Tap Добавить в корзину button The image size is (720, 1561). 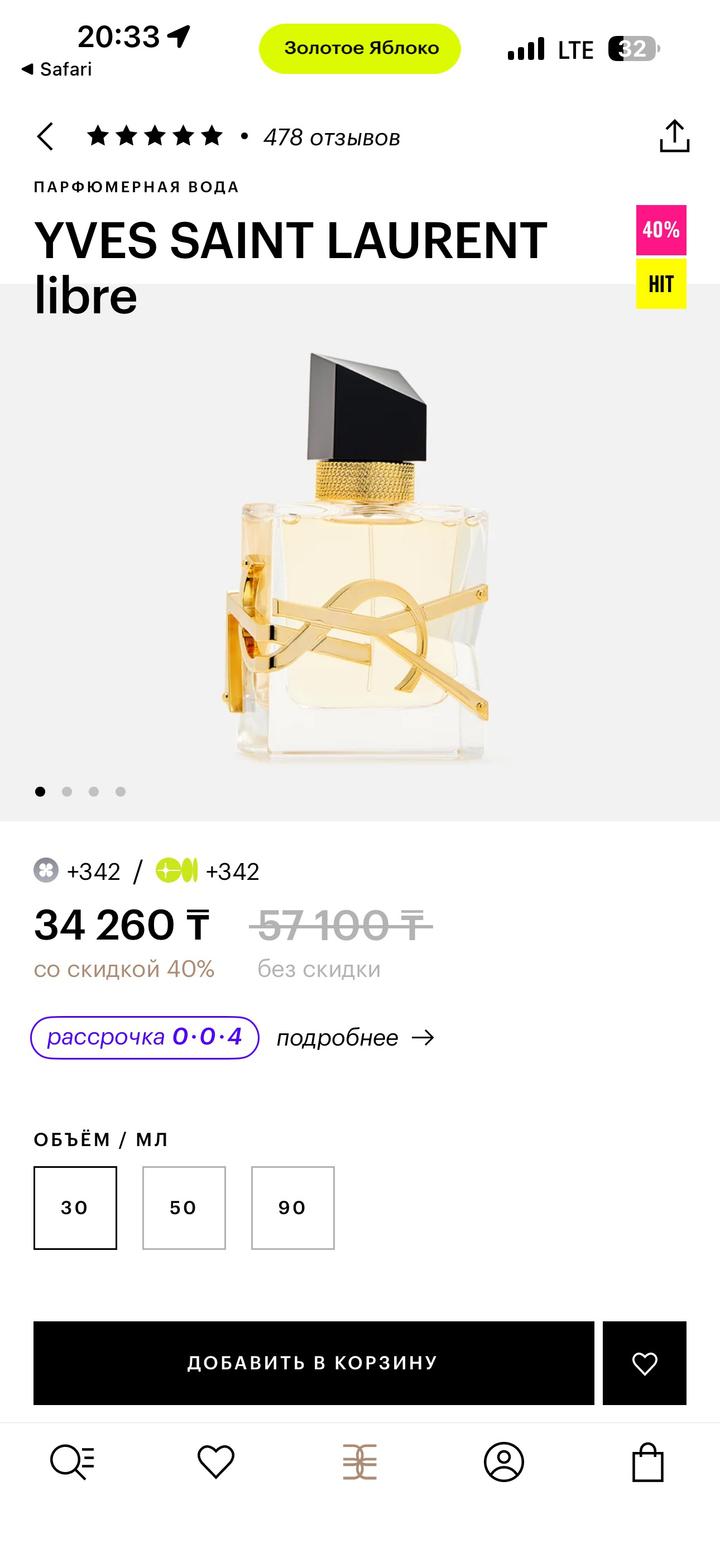pyautogui.click(x=313, y=1362)
